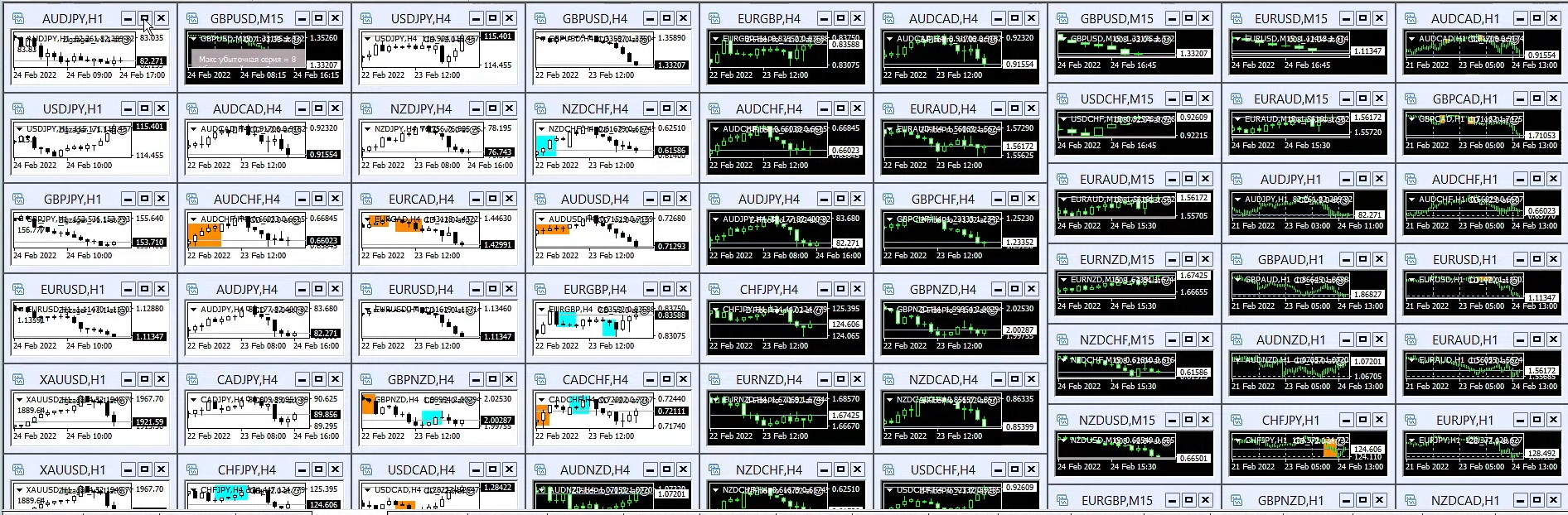The height and width of the screenshot is (515, 1568).
Task: Close the GBPCAD,H1 chart window
Action: [x=1554, y=99]
